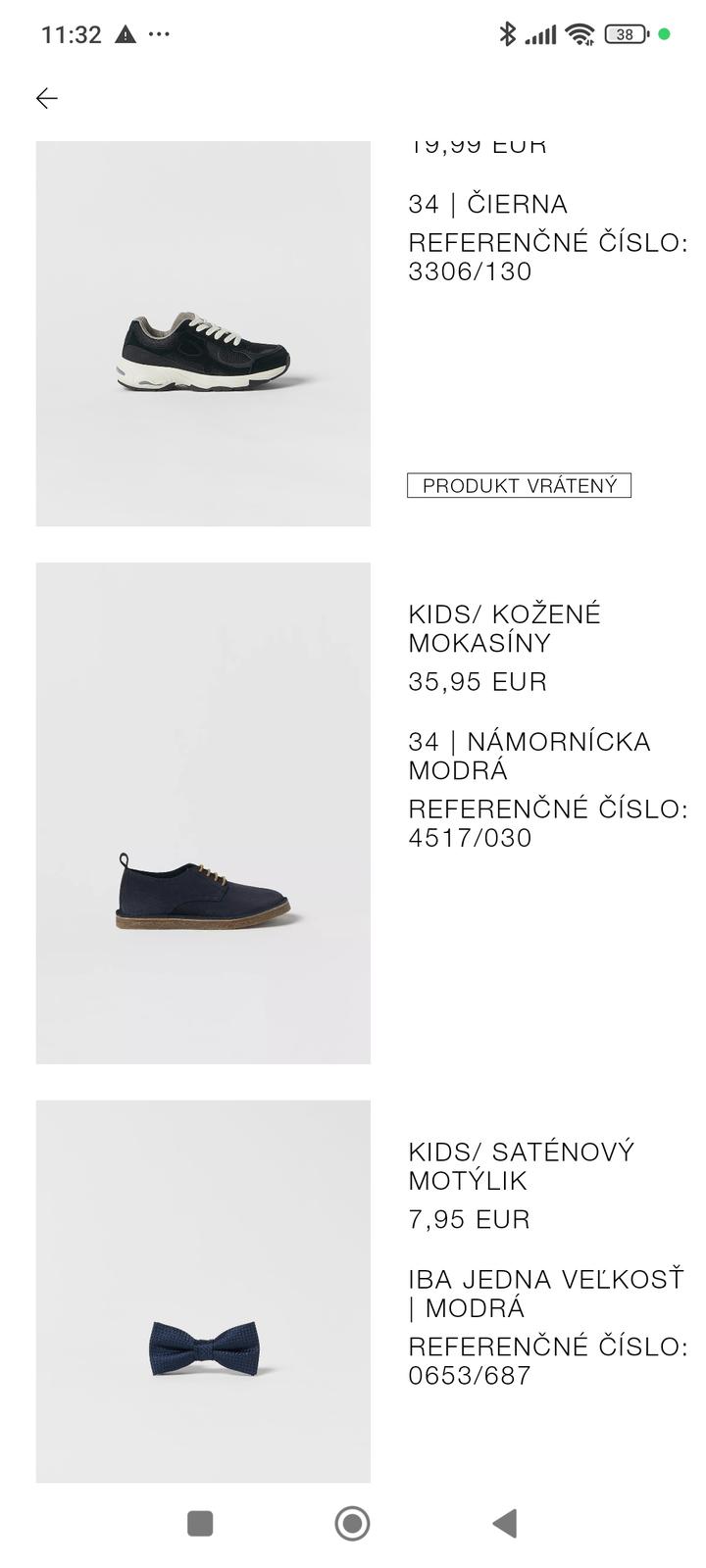Tap the system home button
The width and height of the screenshot is (706, 1568).
352,1523
